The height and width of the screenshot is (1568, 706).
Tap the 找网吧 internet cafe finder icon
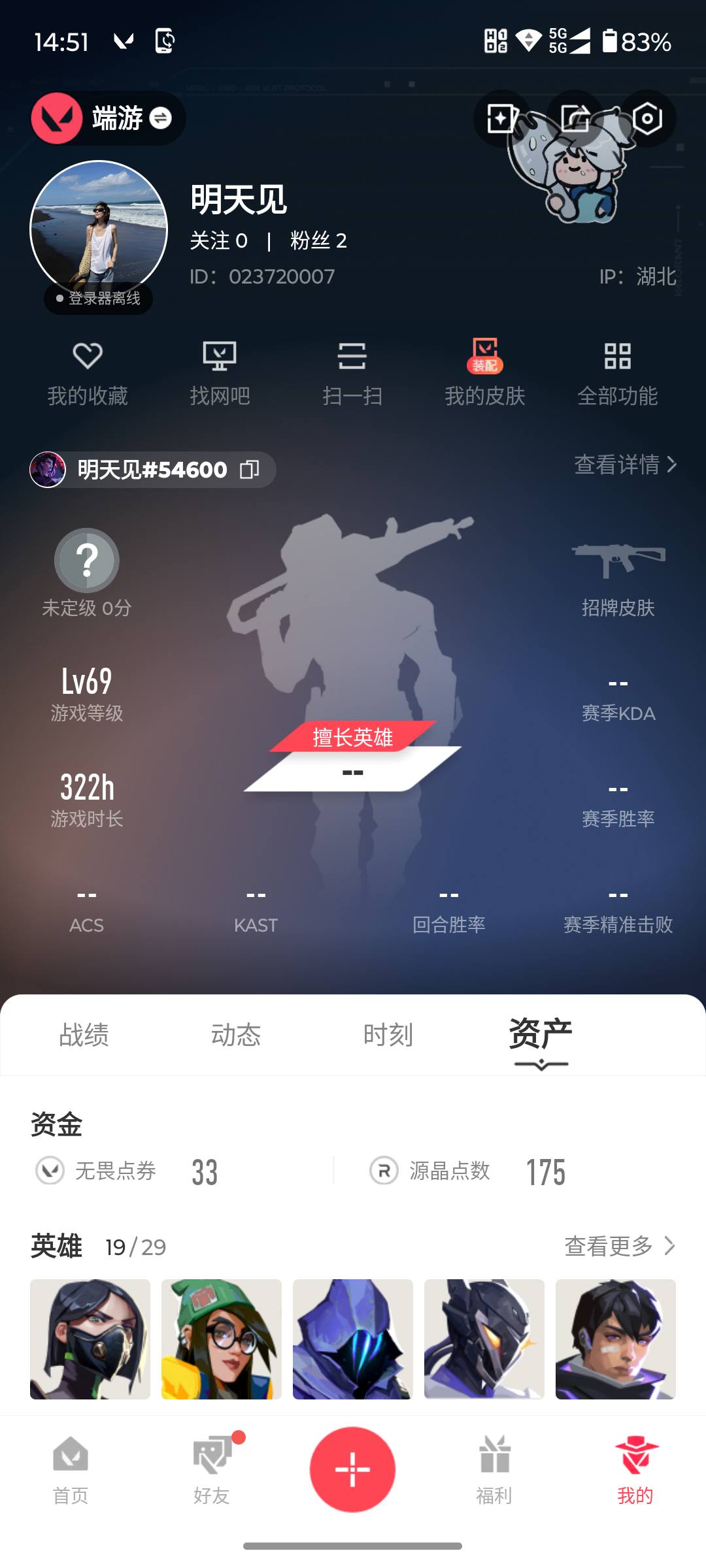(x=220, y=372)
